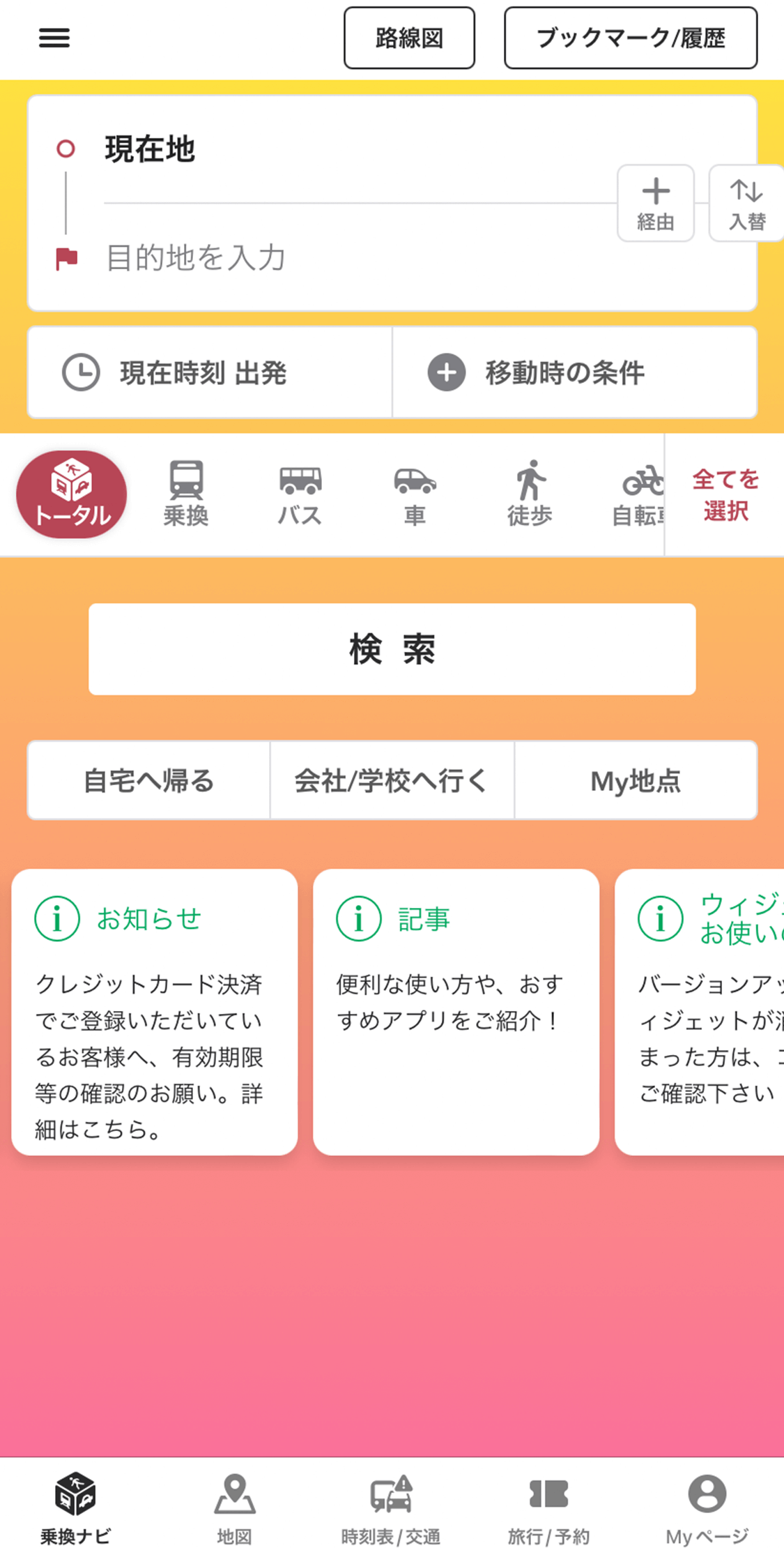Start the route with the 検索 button
784x1548 pixels.
[x=392, y=648]
